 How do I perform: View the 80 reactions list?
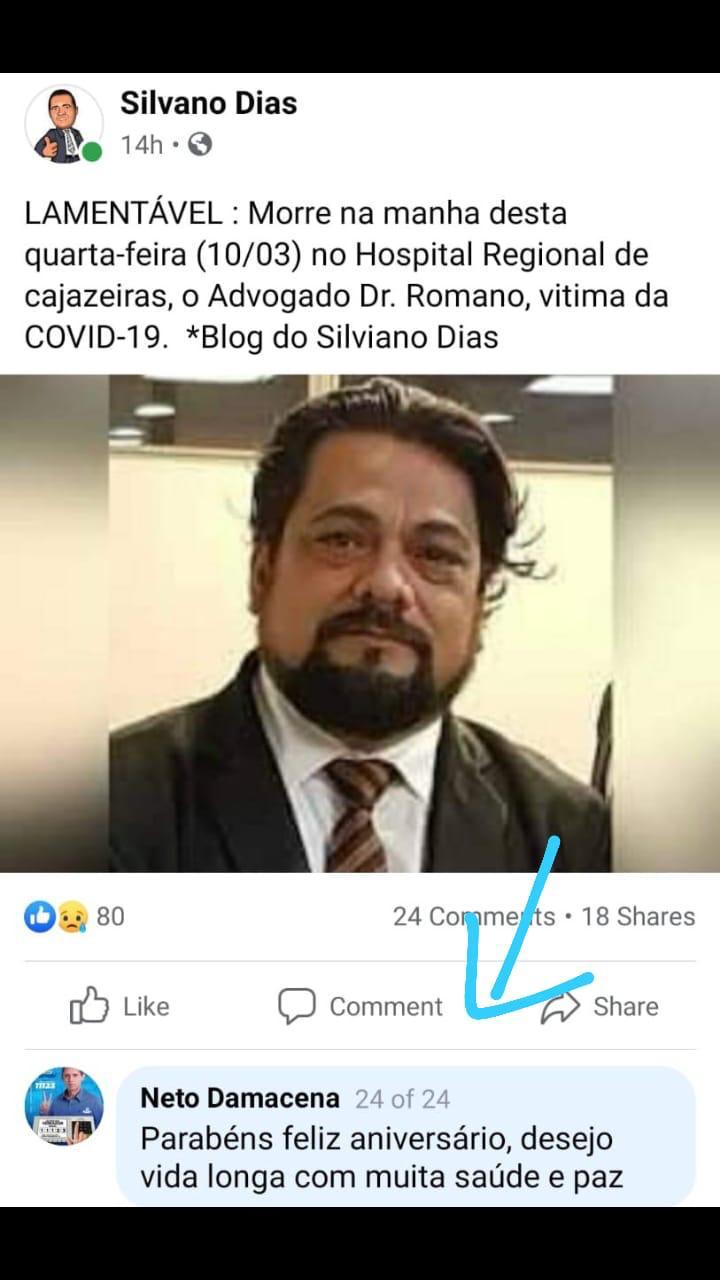75,916
